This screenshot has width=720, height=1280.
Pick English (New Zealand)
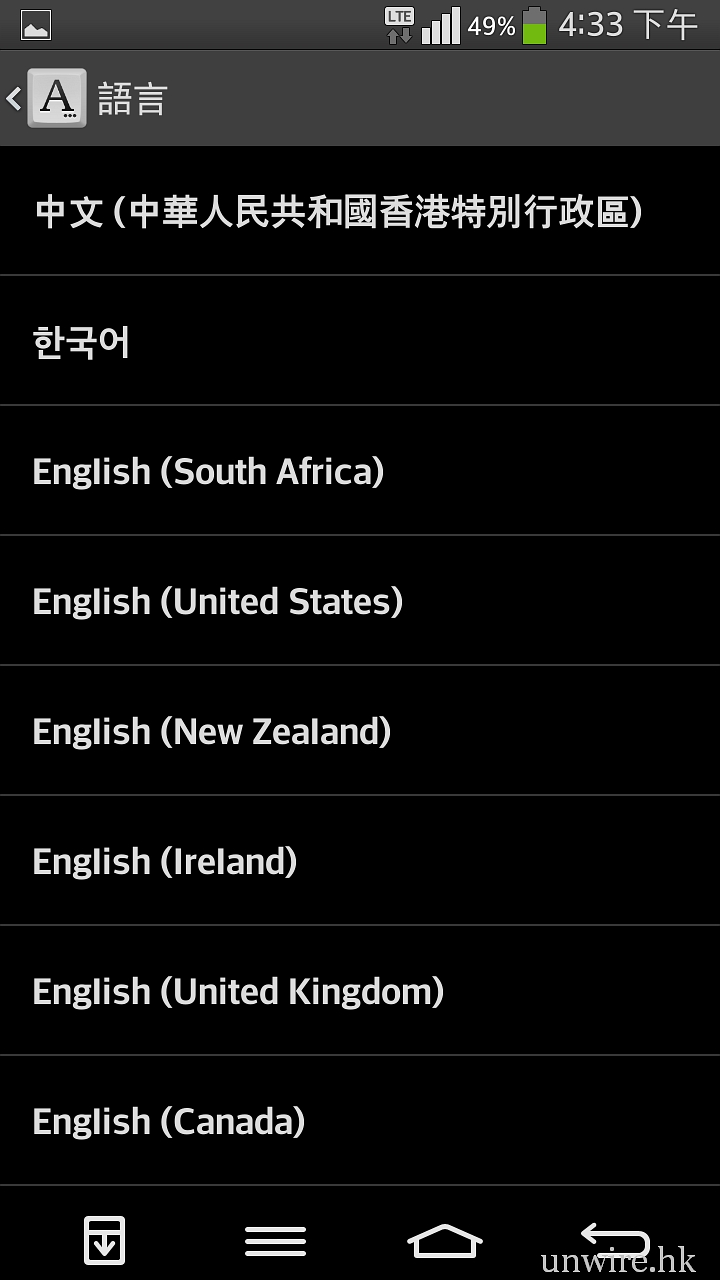(x=212, y=731)
